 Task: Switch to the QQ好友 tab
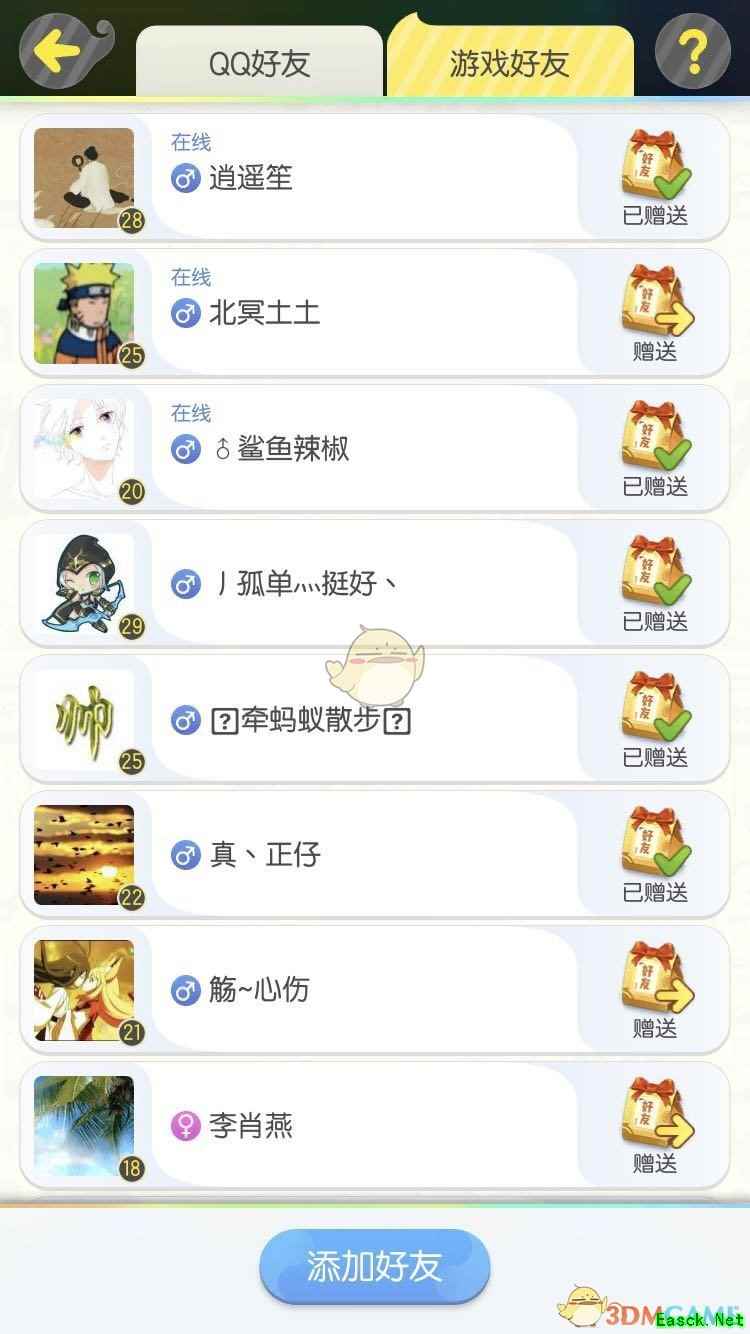(x=259, y=64)
